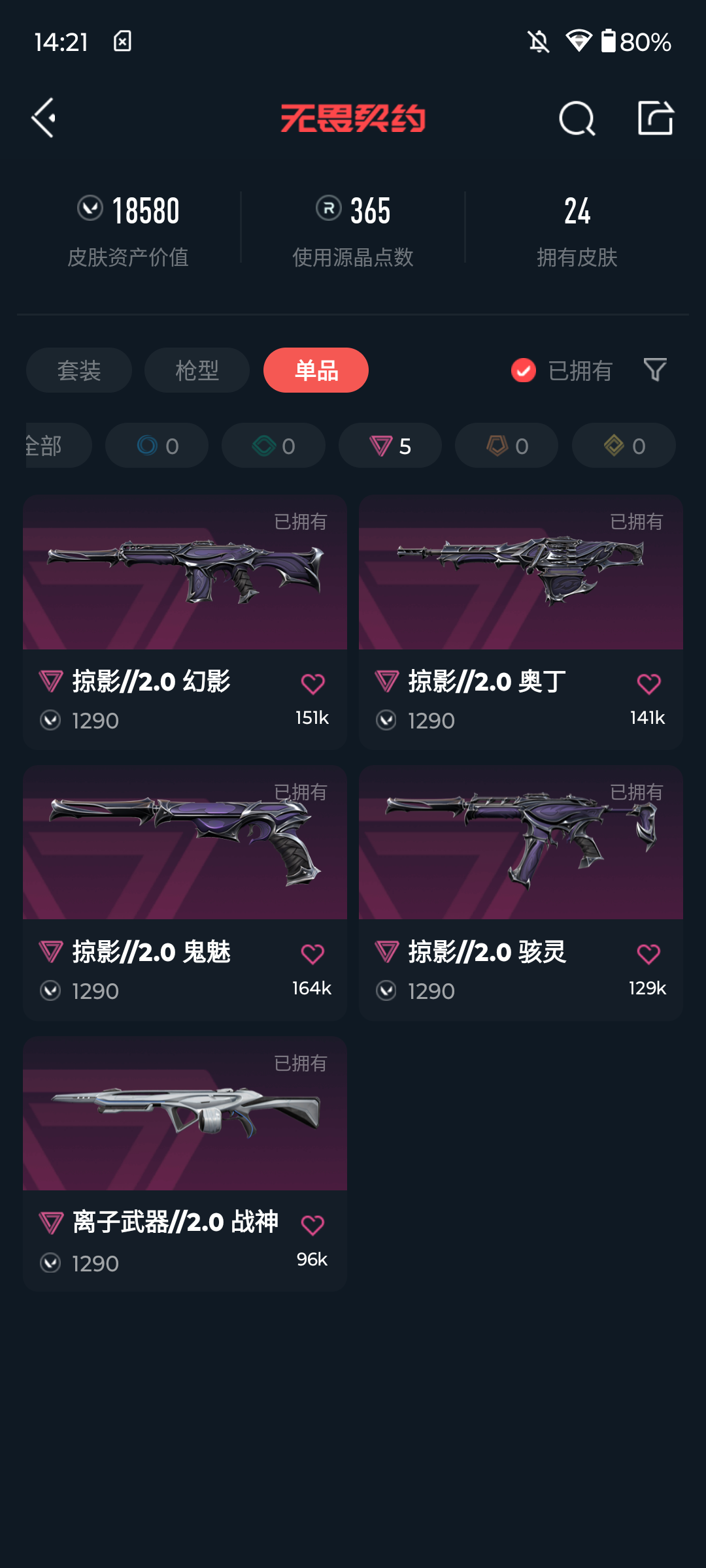
Task: Filter by orange pentagon tier chip
Action: pos(507,446)
